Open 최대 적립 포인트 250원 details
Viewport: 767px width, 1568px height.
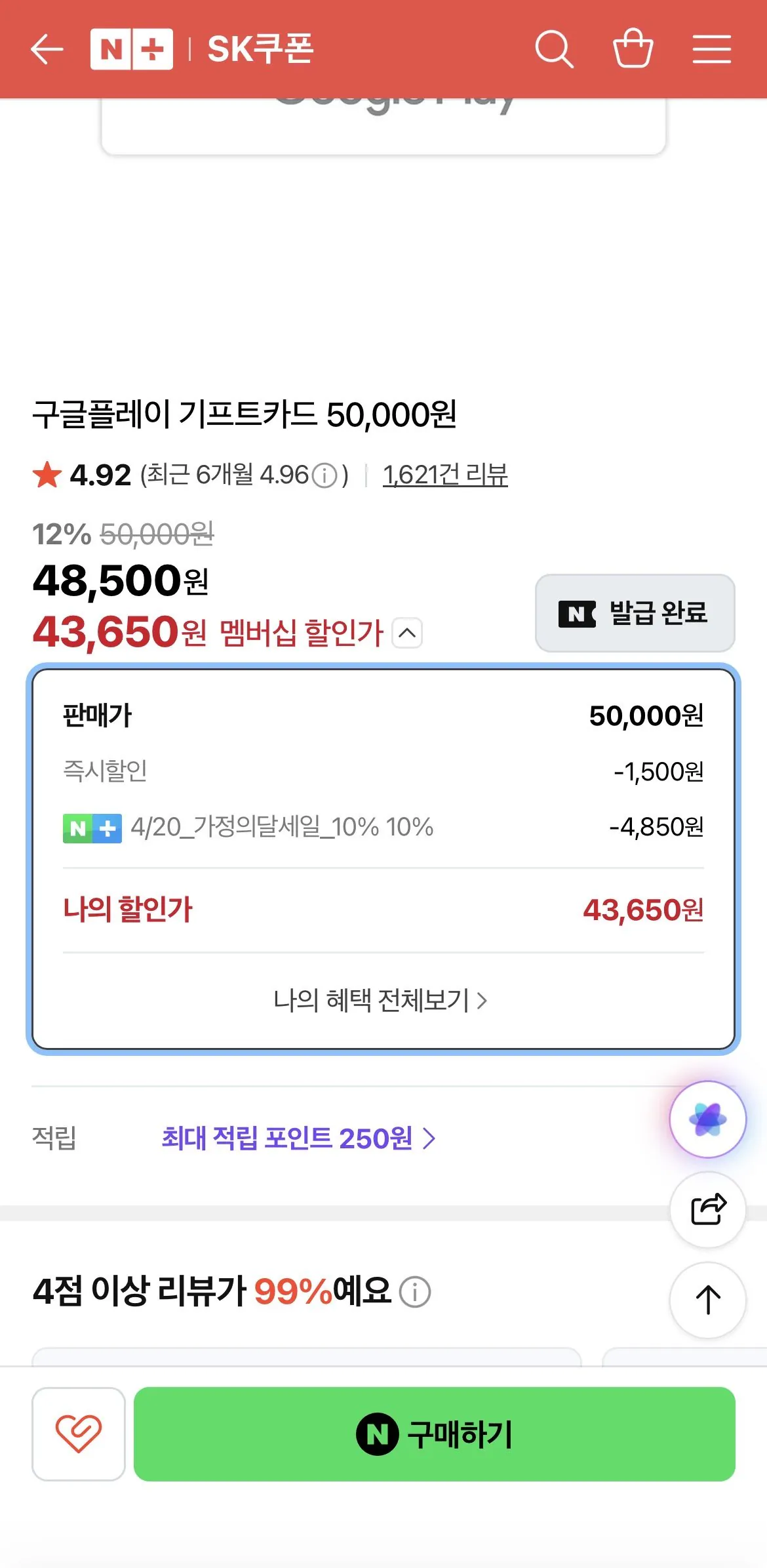click(x=300, y=1139)
